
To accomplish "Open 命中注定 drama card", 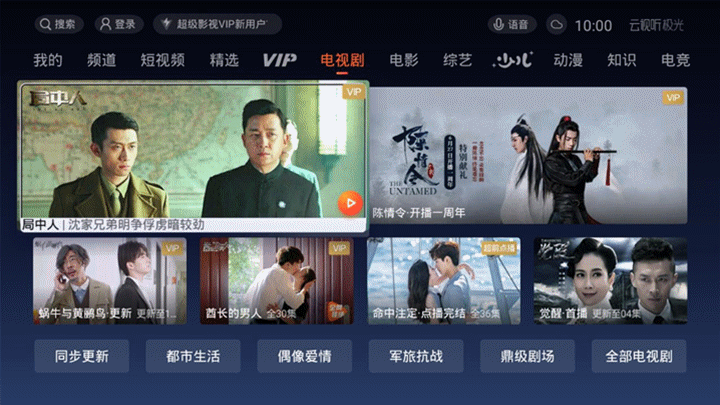I will point(443,280).
